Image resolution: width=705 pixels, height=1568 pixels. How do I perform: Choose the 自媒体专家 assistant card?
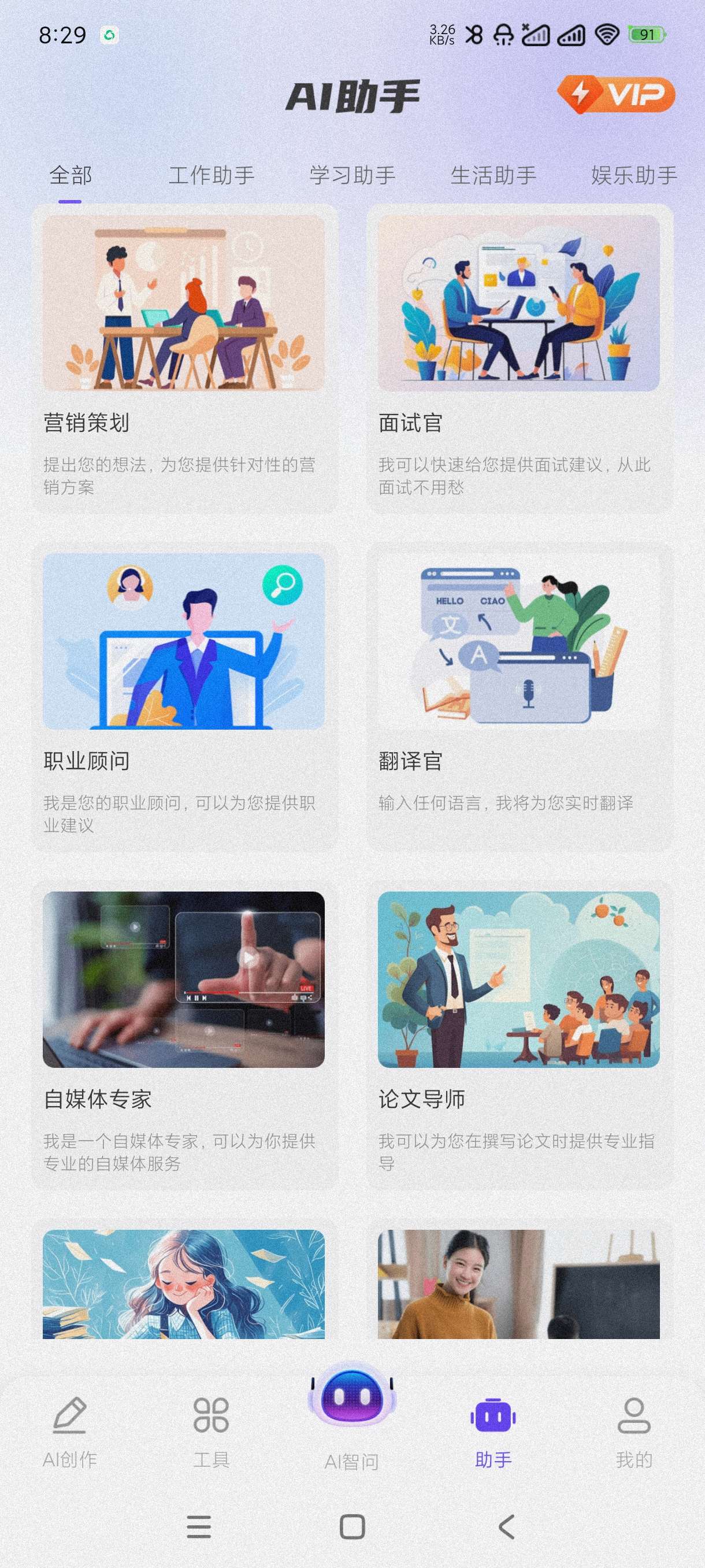pos(184,1035)
